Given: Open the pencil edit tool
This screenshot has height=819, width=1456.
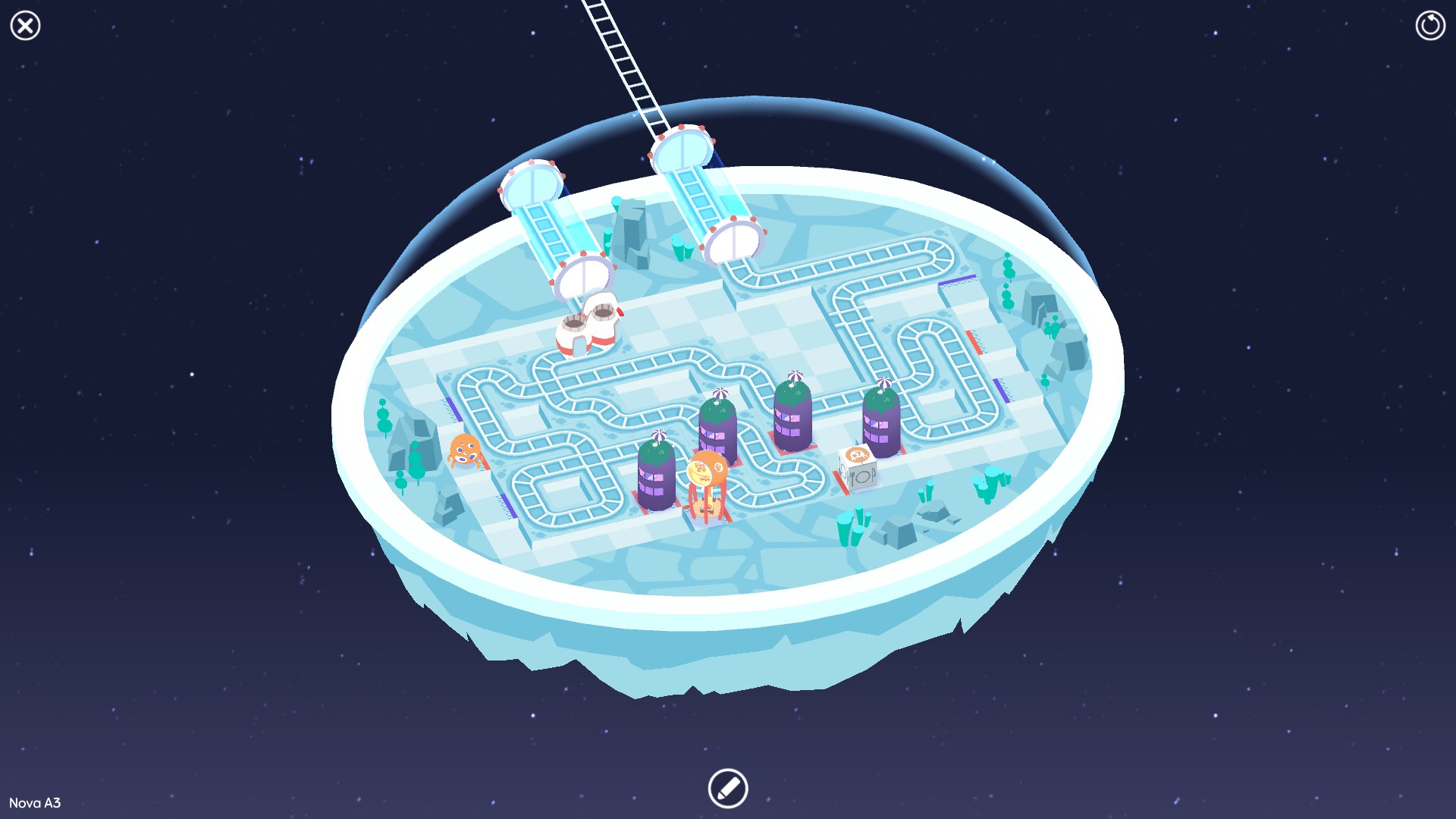Looking at the screenshot, I should coord(728,788).
